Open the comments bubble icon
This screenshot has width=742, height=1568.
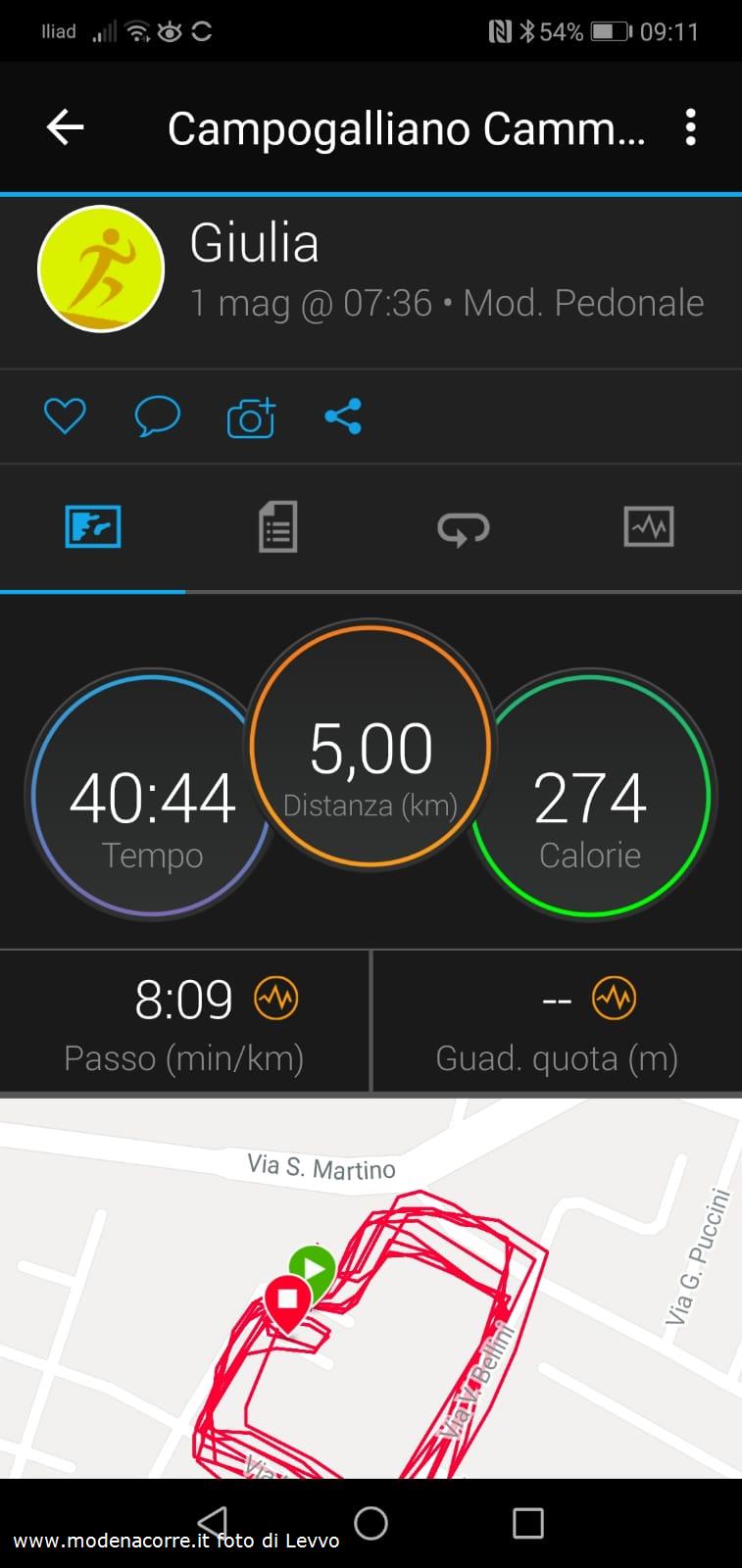pos(157,416)
